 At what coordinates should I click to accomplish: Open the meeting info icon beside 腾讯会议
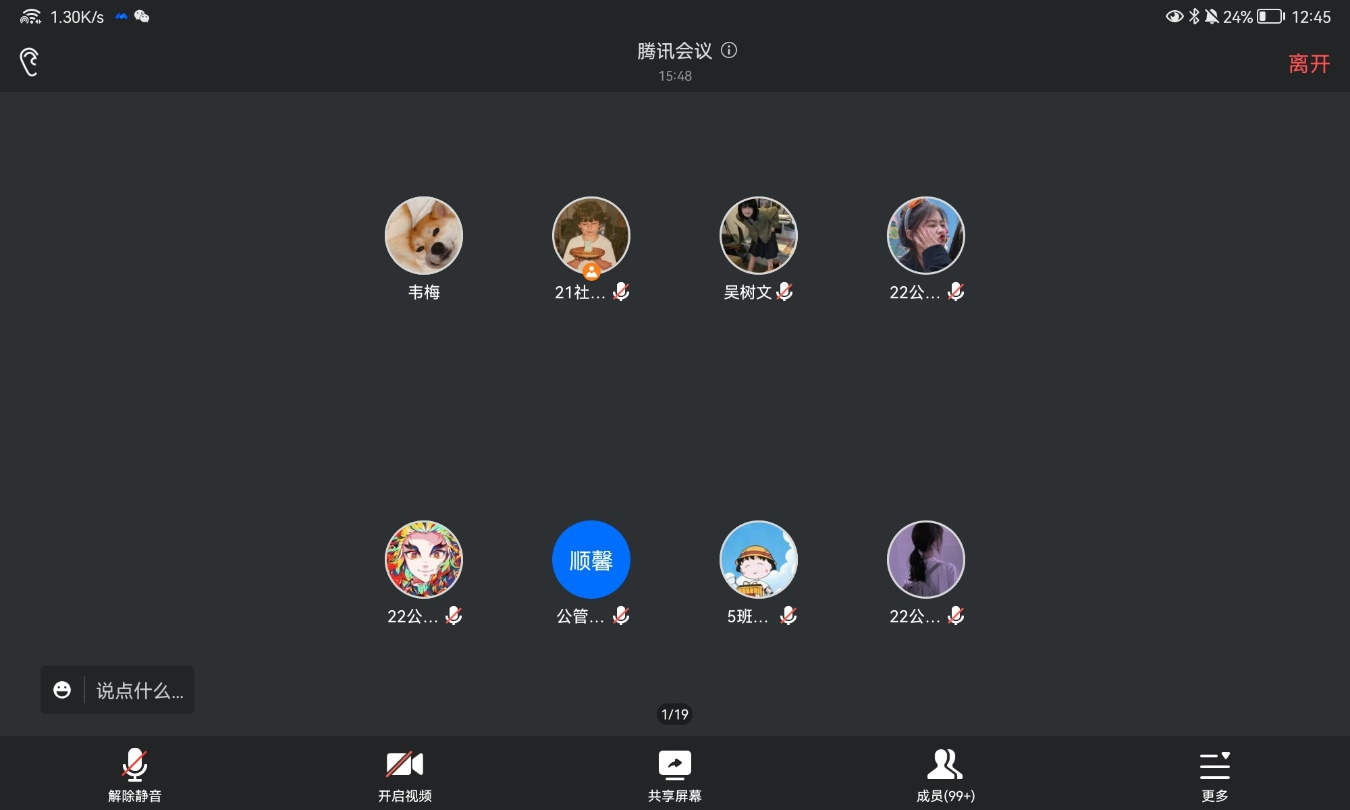[x=729, y=50]
